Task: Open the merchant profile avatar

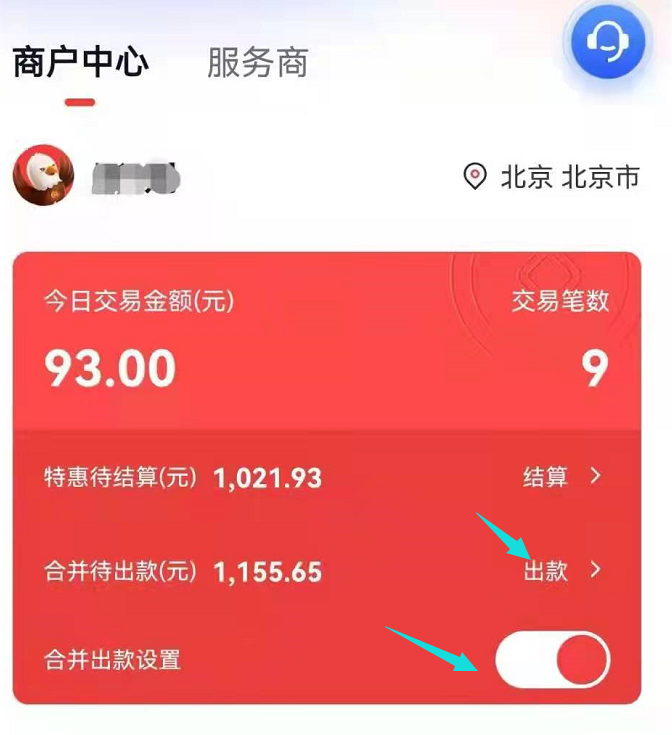Action: pos(43,176)
